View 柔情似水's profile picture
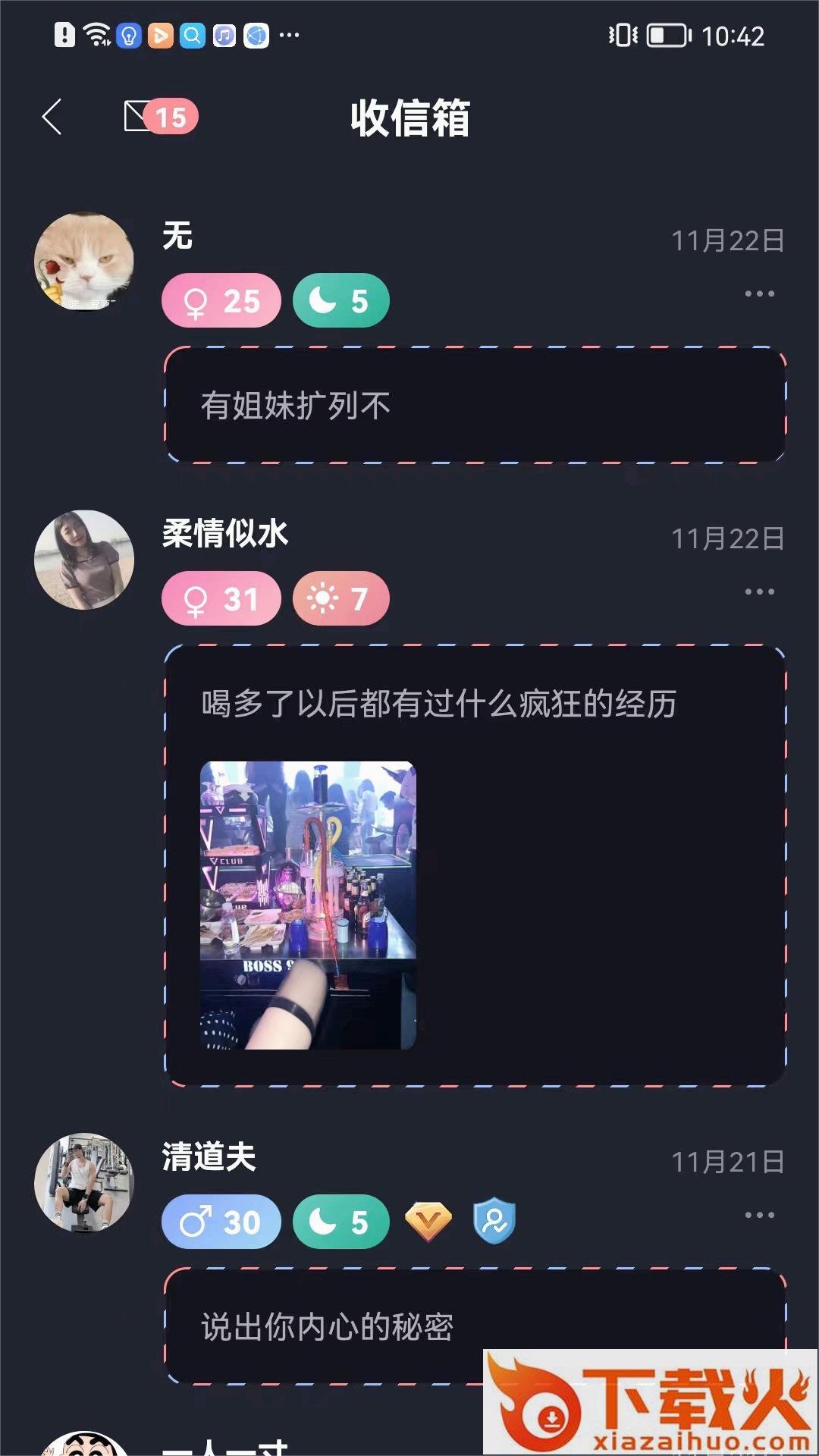Screen dimensions: 819x1456 click(84, 560)
